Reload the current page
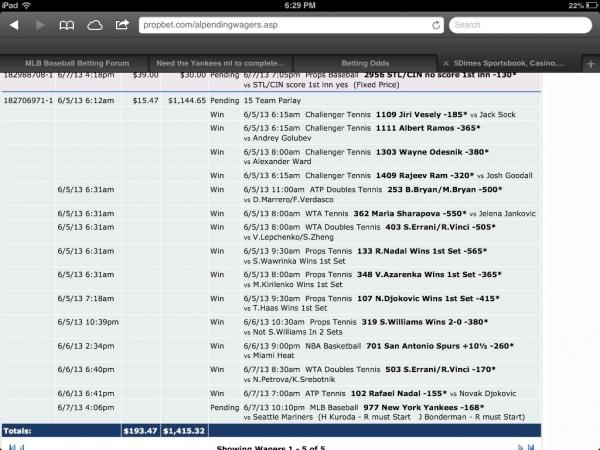Screen dimensions: 600x450 pyautogui.click(x=437, y=24)
